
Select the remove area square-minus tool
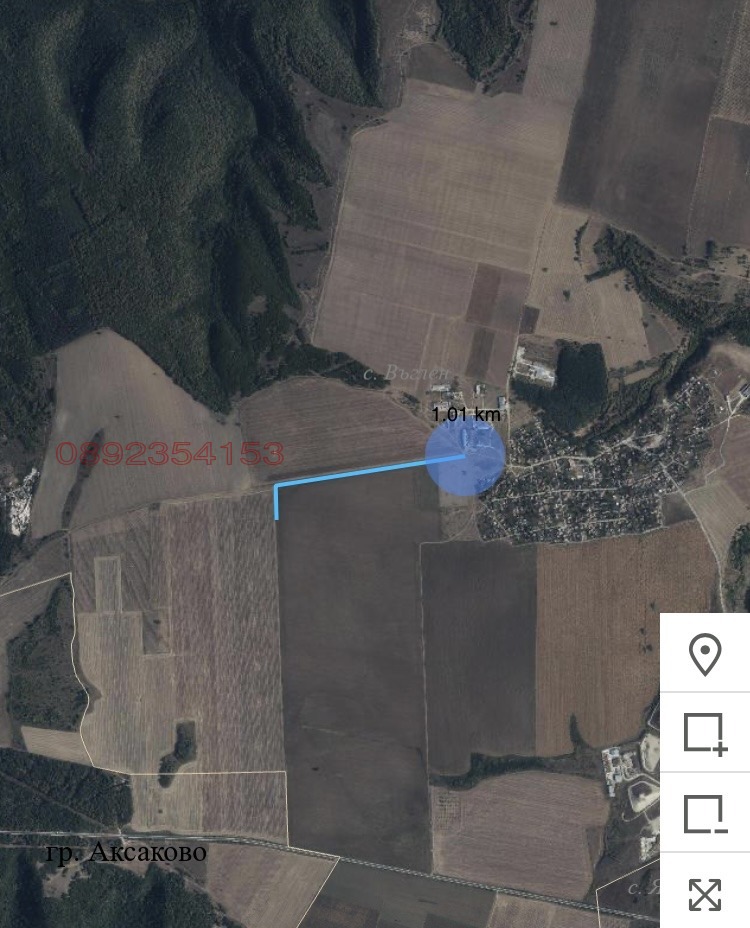(x=705, y=813)
